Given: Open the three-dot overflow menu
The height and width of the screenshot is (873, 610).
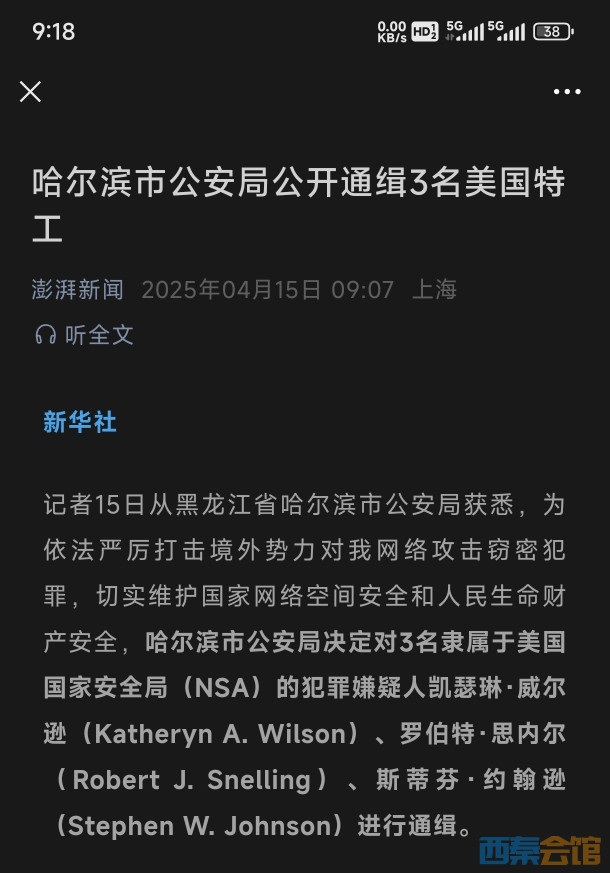Looking at the screenshot, I should pyautogui.click(x=567, y=92).
